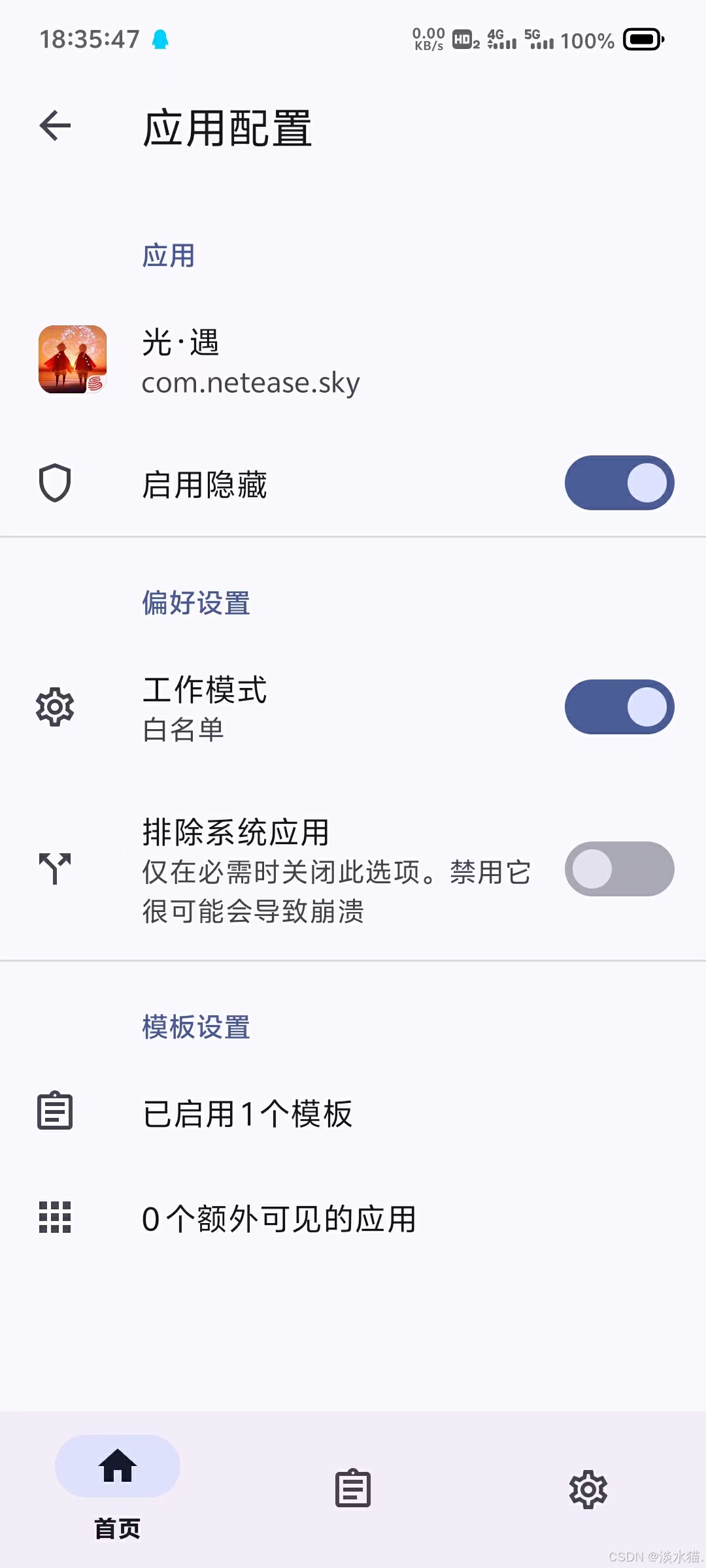Enable the 排除系统应用 switch
706x1568 pixels.
click(618, 869)
